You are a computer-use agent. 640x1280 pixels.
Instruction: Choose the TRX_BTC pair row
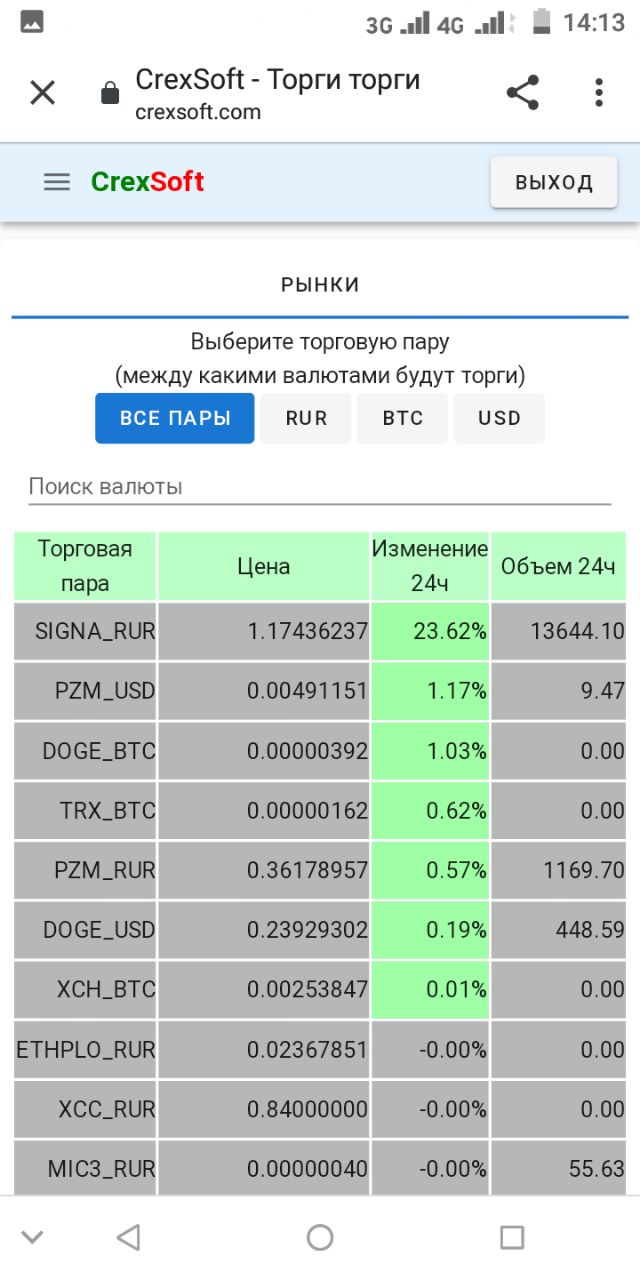click(x=320, y=810)
